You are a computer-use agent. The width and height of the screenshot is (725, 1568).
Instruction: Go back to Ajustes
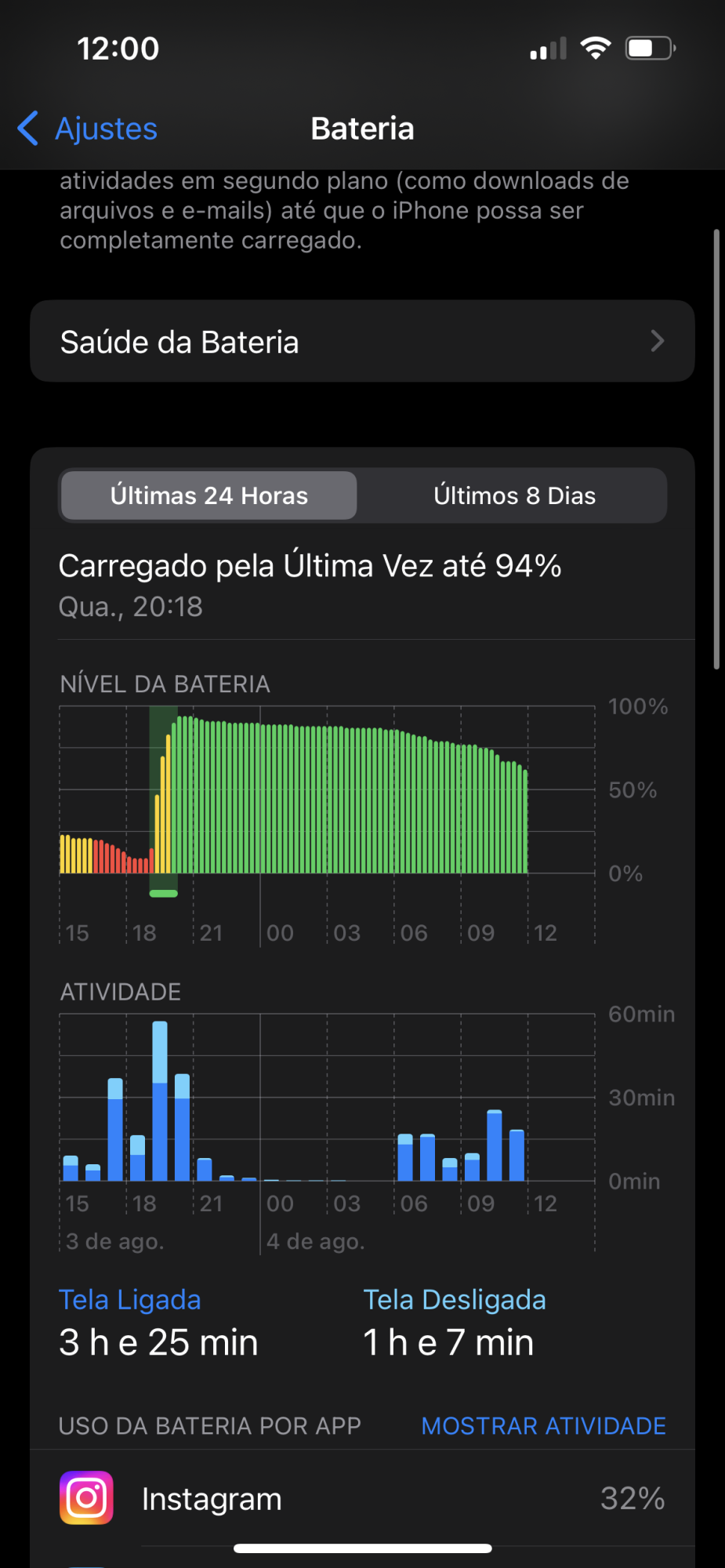pos(88,129)
